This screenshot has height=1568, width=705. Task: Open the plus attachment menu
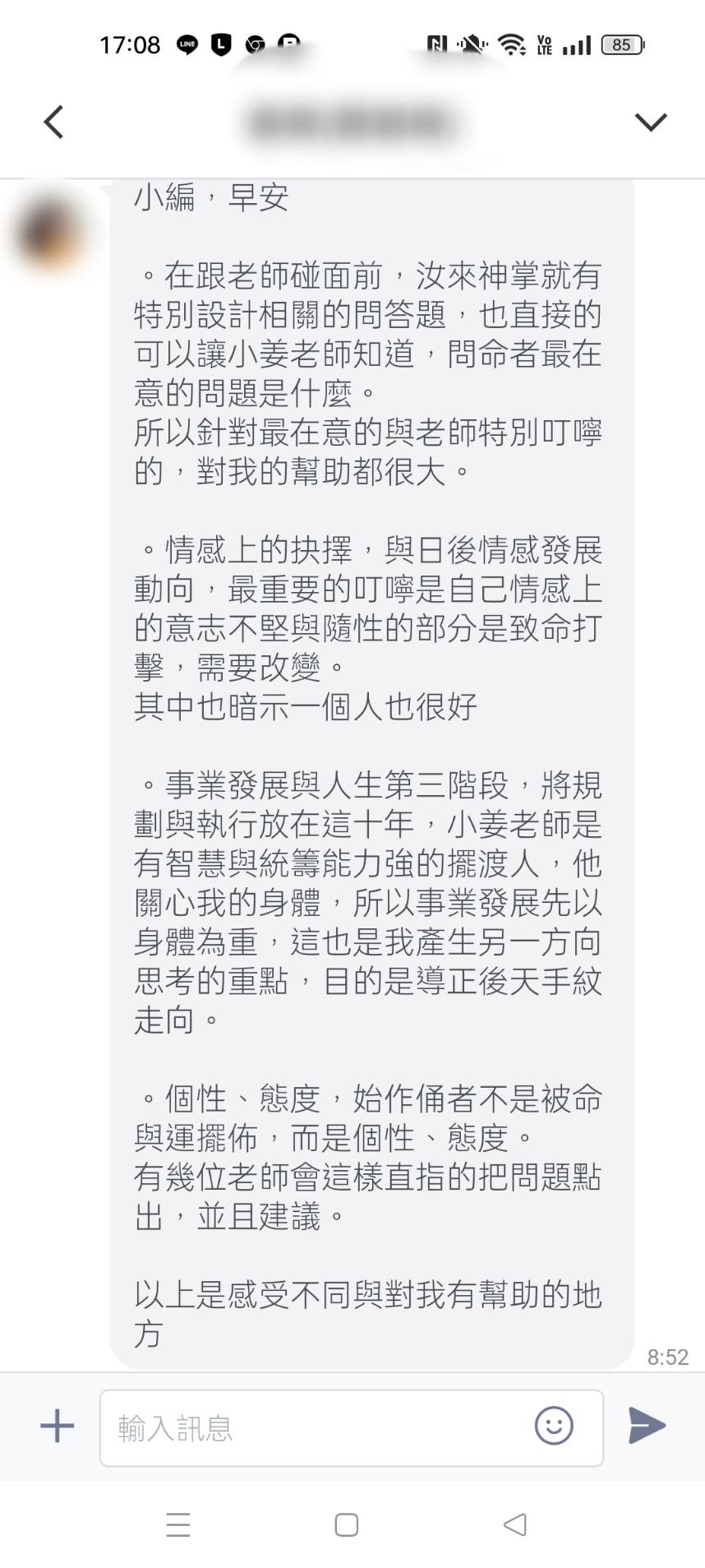(x=57, y=1427)
